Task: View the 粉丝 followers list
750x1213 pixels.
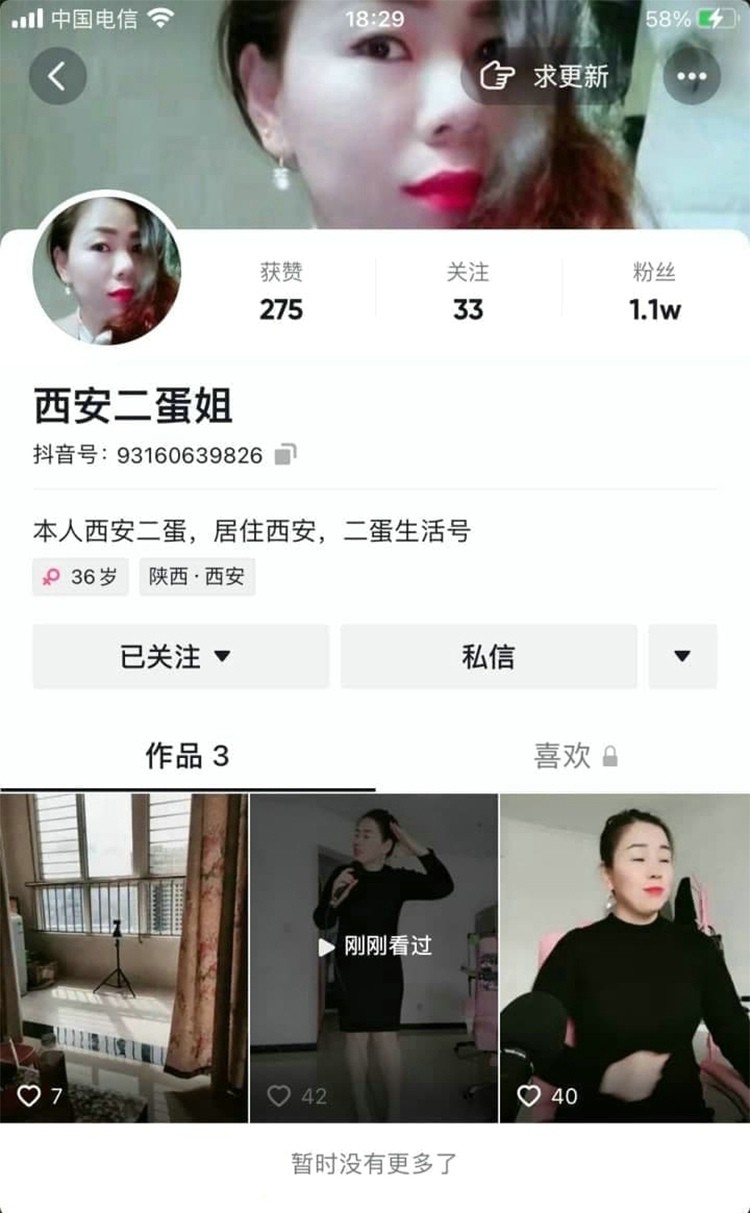Action: (x=655, y=292)
